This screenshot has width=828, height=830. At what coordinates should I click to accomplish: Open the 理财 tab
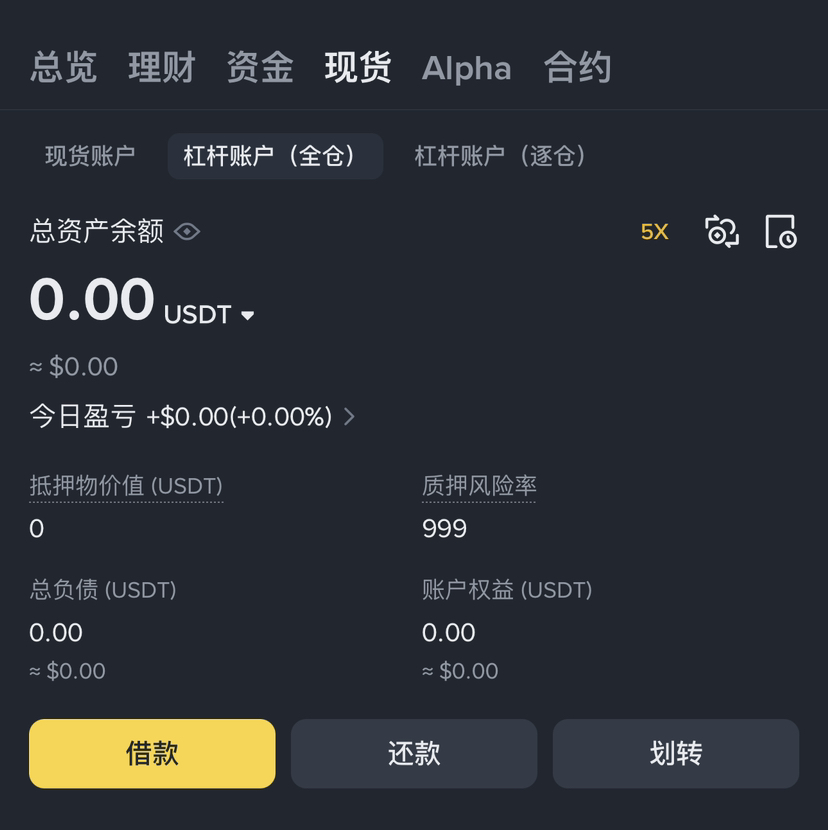click(161, 68)
